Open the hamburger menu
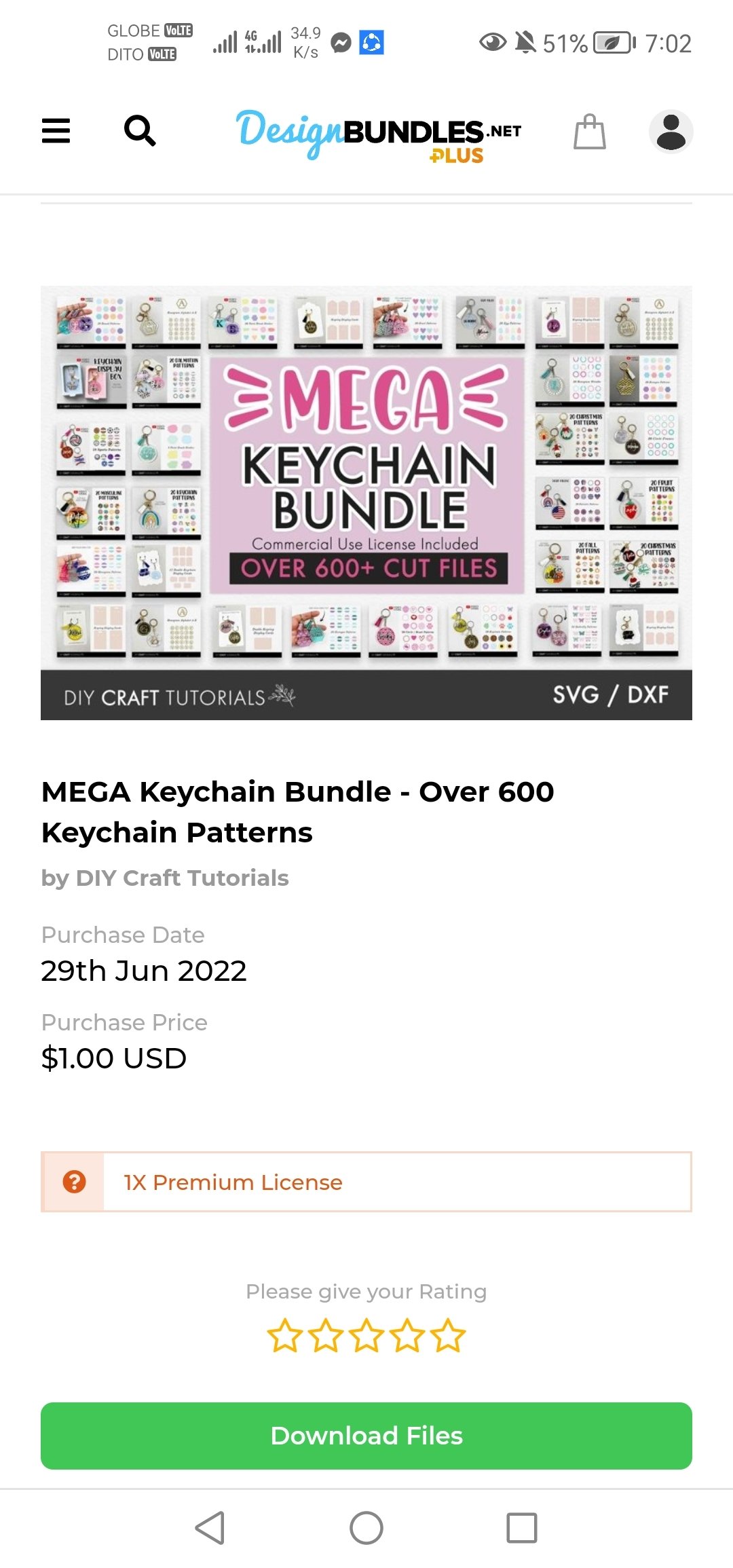Screen dimensions: 733x1568 pyautogui.click(x=56, y=130)
